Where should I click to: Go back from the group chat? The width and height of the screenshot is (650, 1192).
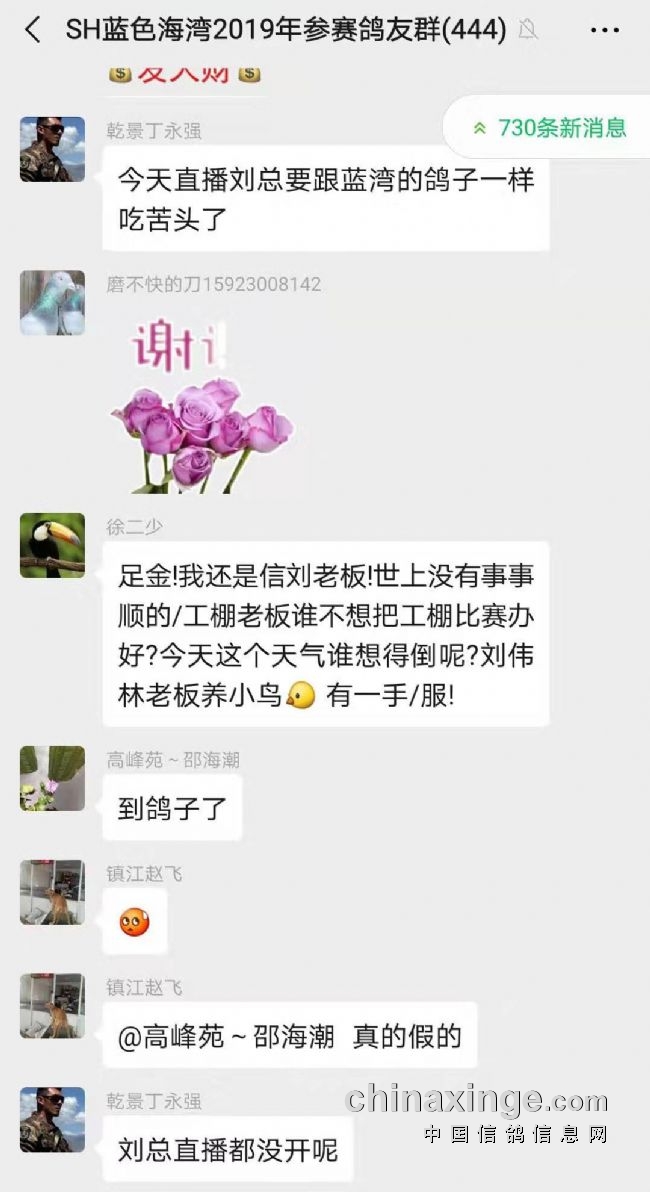[32, 30]
